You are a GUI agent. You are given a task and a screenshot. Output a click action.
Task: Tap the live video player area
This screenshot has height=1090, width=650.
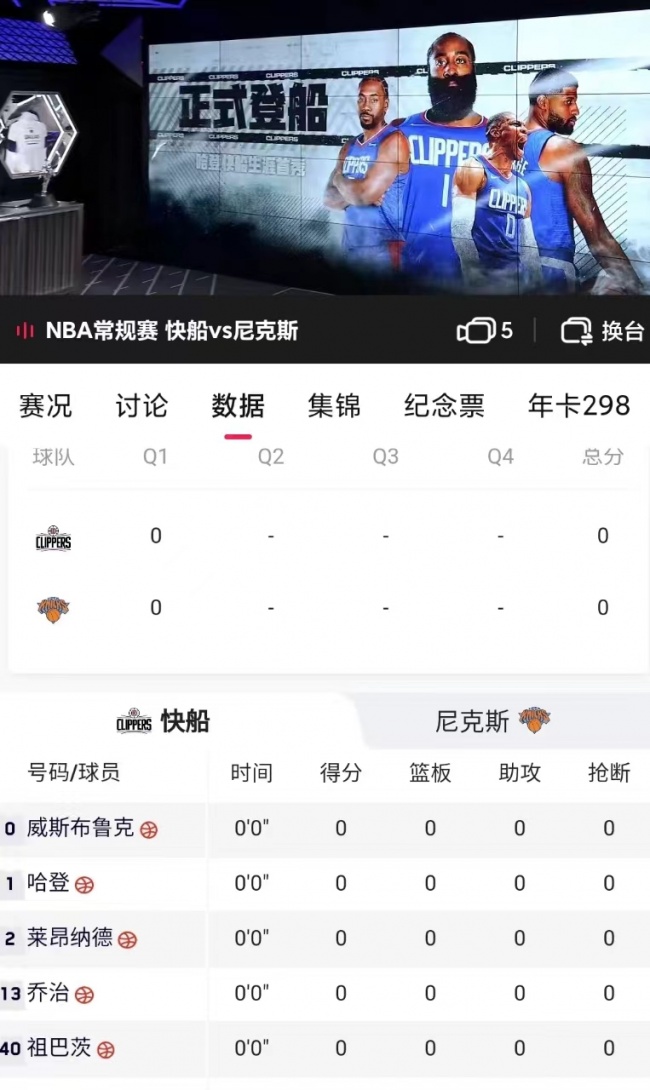pos(325,150)
